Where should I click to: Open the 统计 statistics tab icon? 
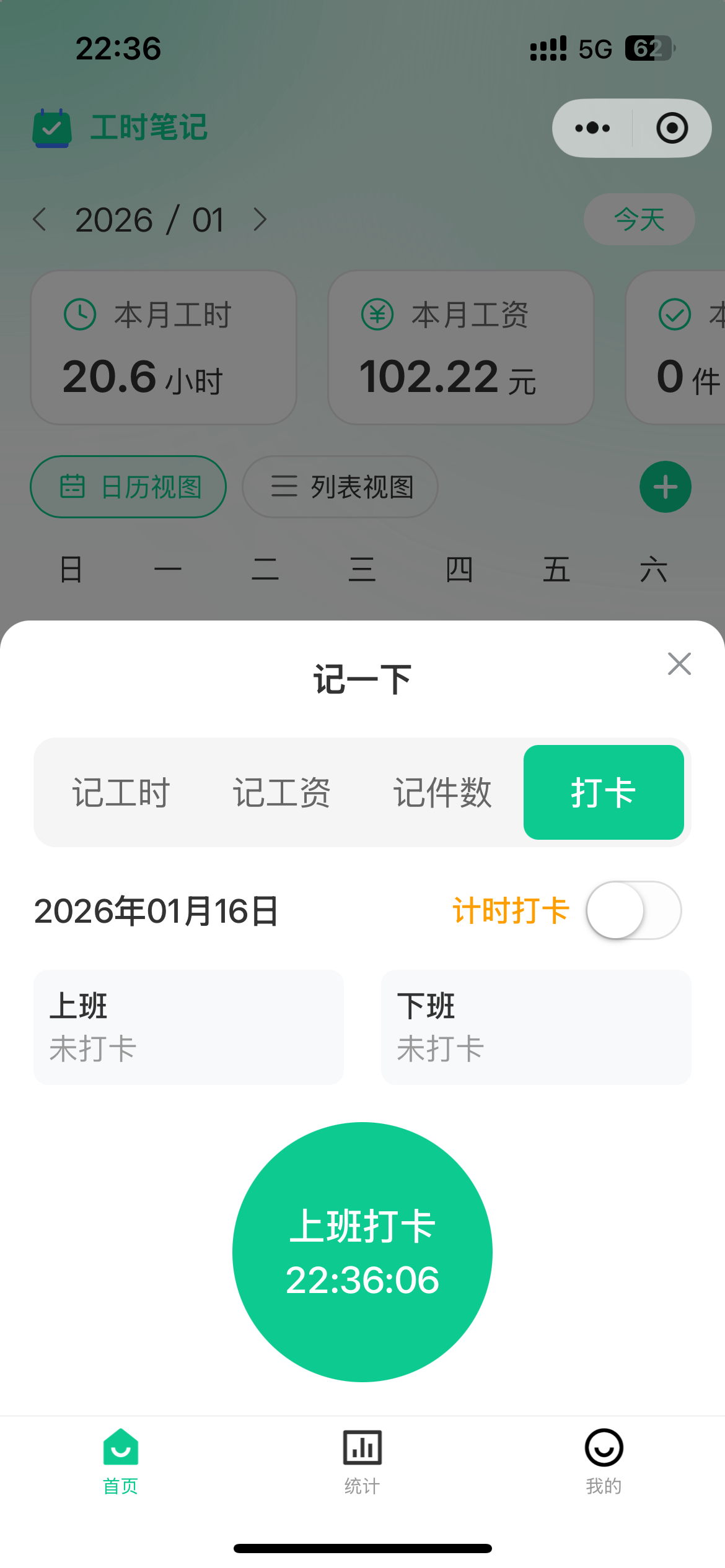(361, 1449)
